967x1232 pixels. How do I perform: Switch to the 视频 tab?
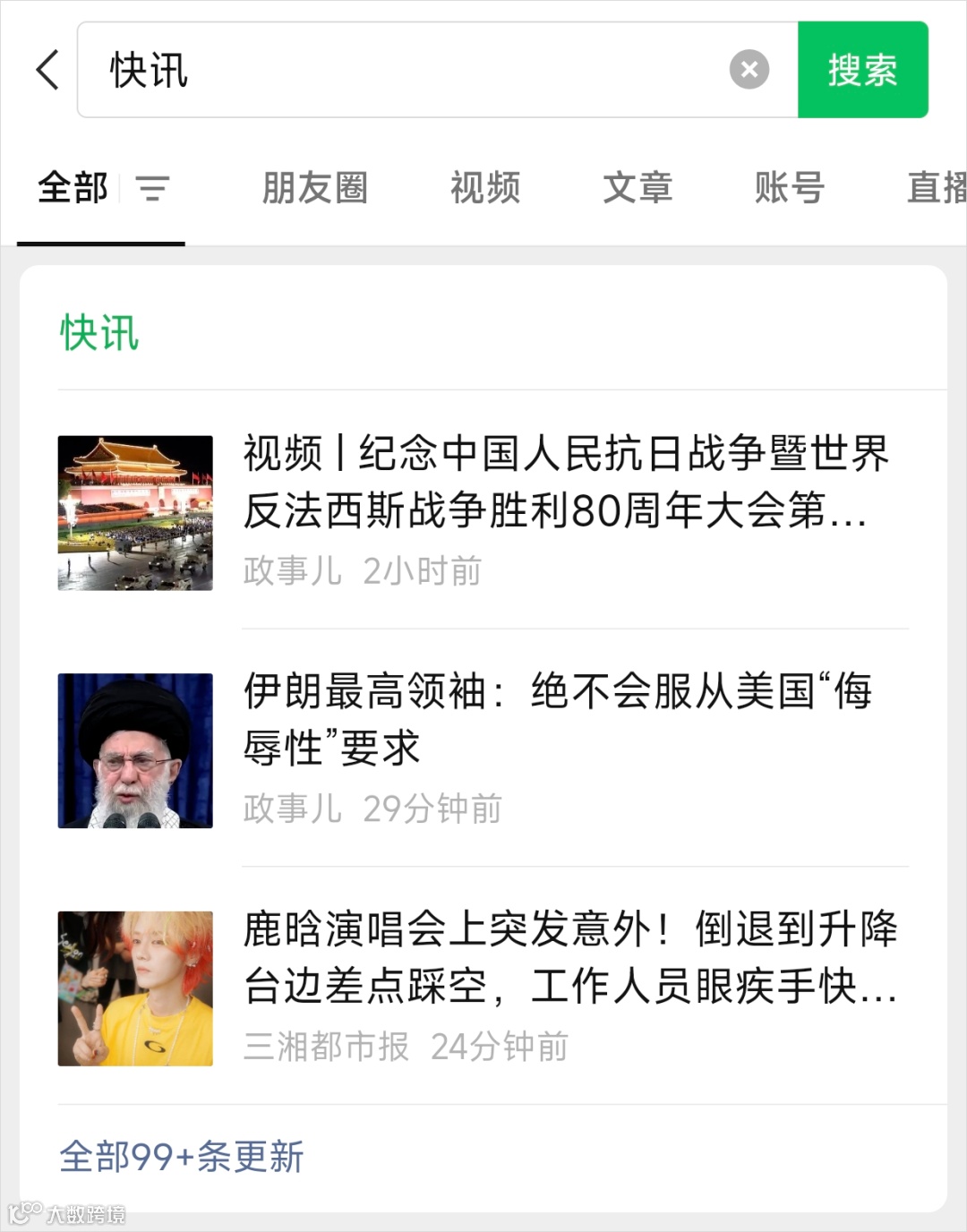484,188
